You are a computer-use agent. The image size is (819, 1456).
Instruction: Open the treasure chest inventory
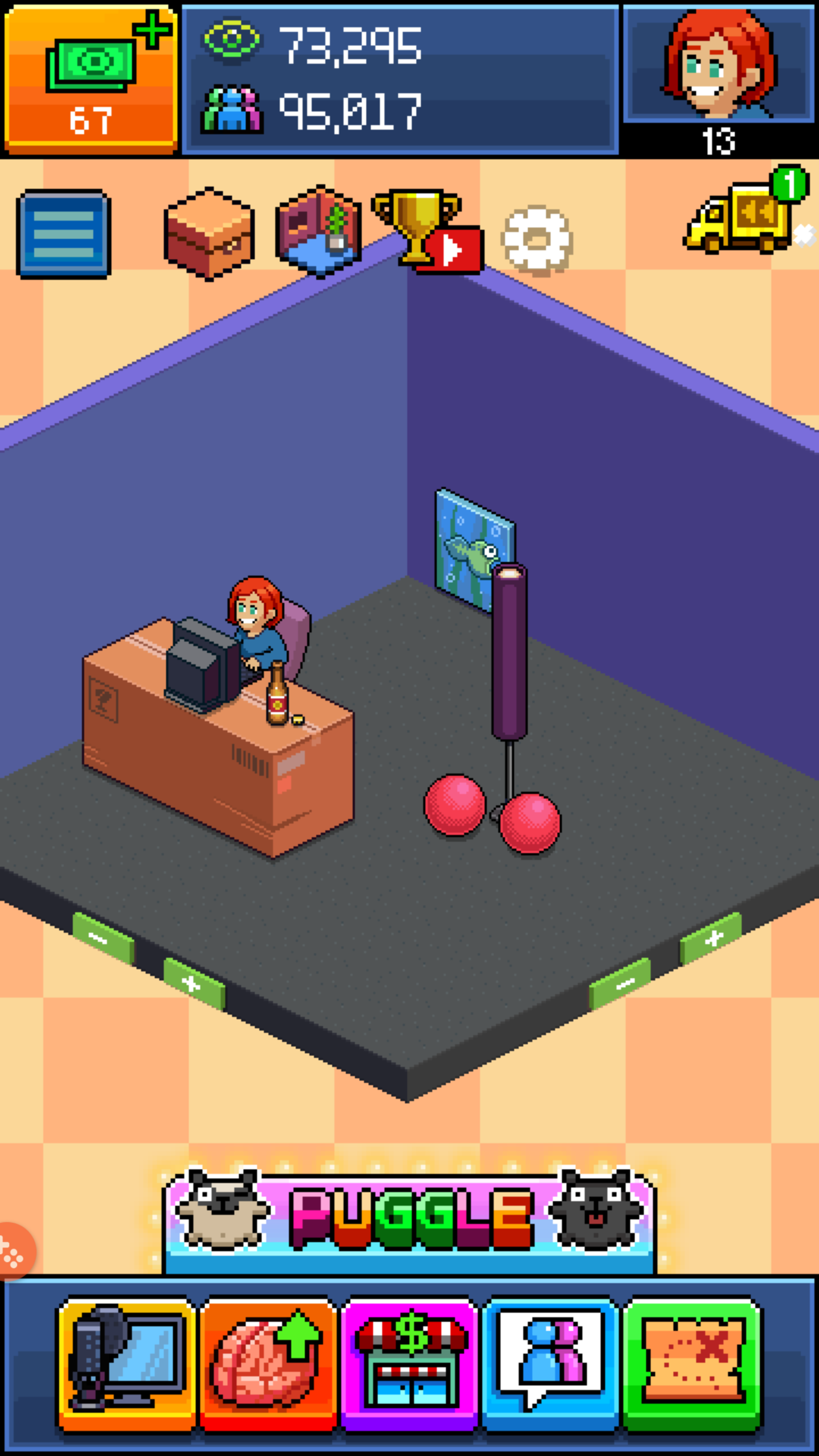click(209, 233)
